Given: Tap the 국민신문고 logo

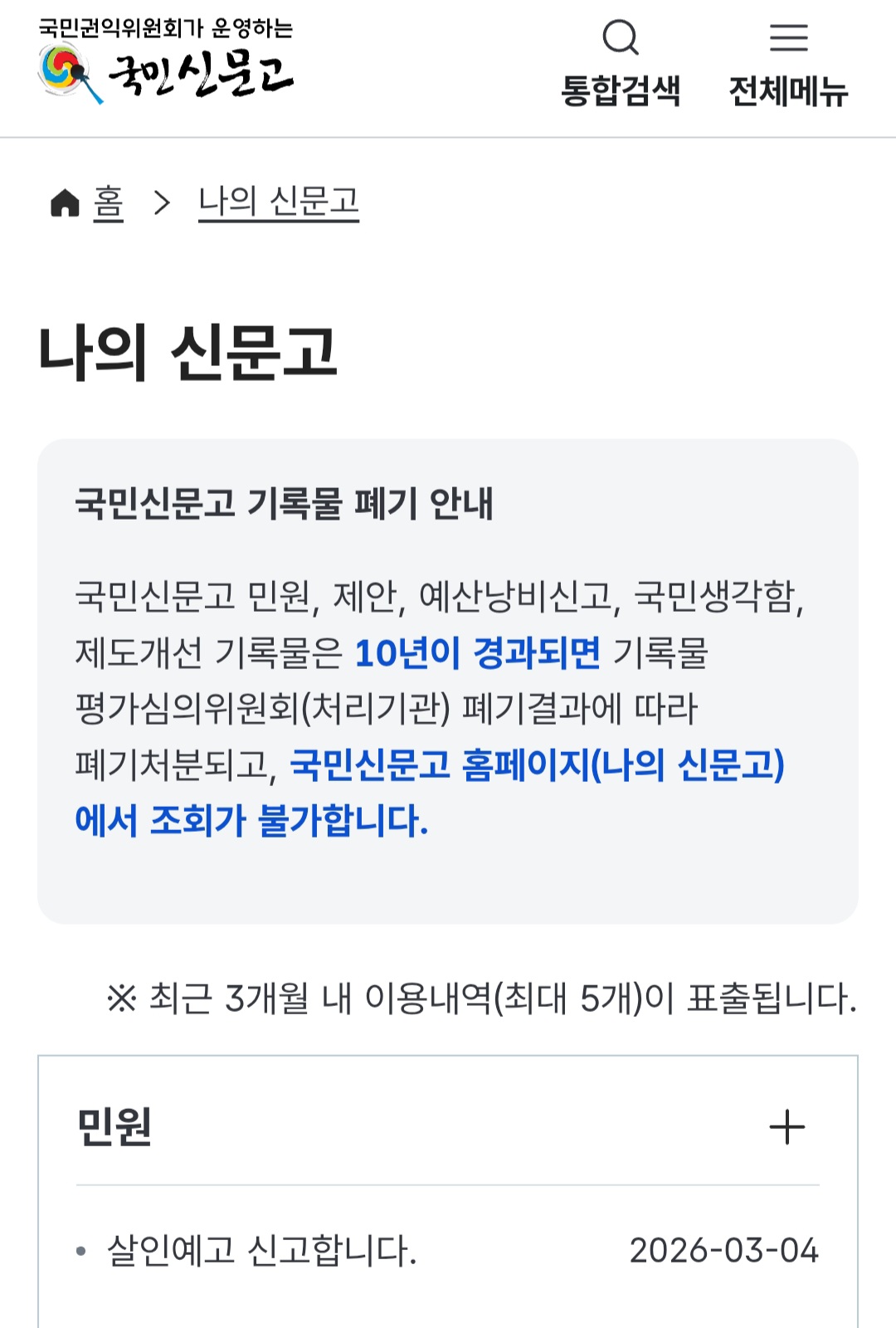Looking at the screenshot, I should [166, 63].
